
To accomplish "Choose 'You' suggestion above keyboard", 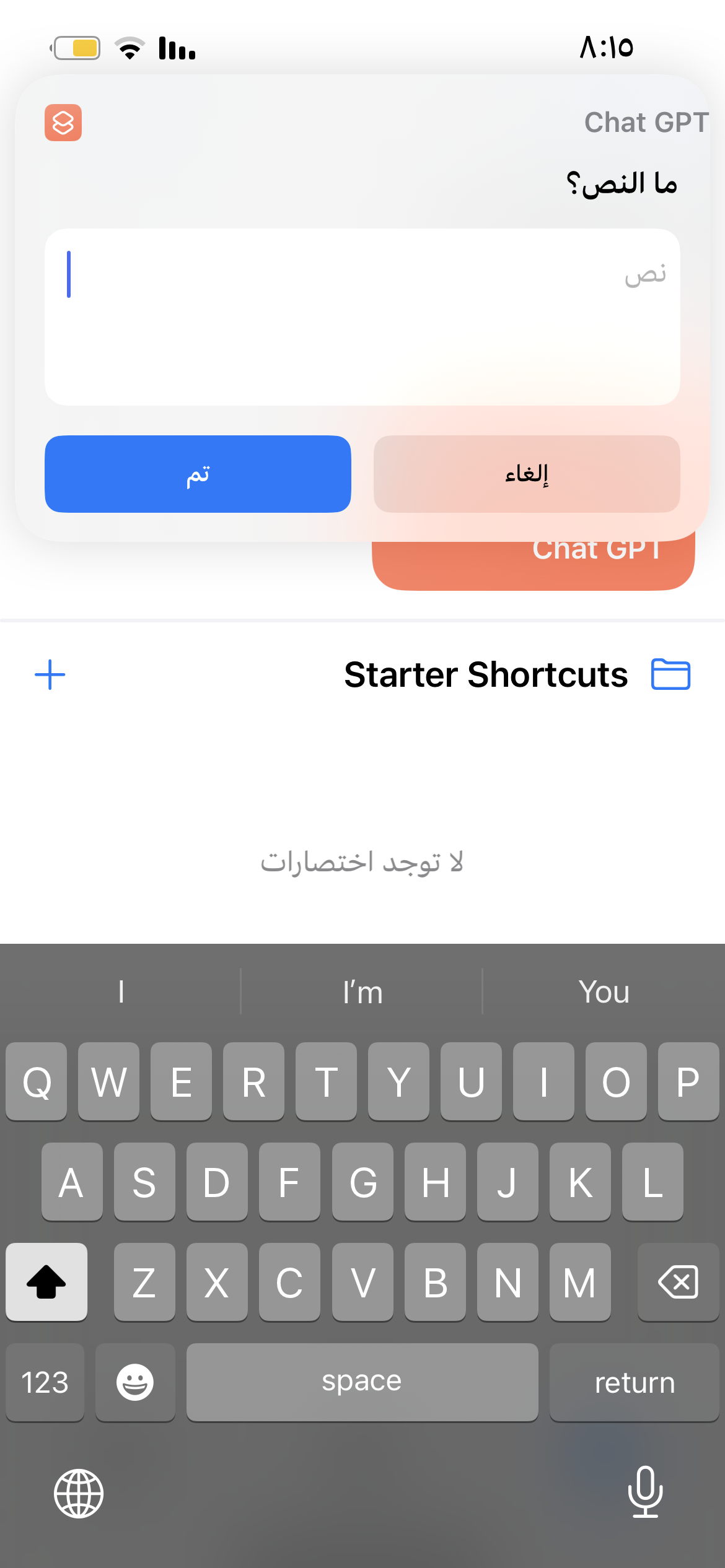I will click(x=604, y=991).
